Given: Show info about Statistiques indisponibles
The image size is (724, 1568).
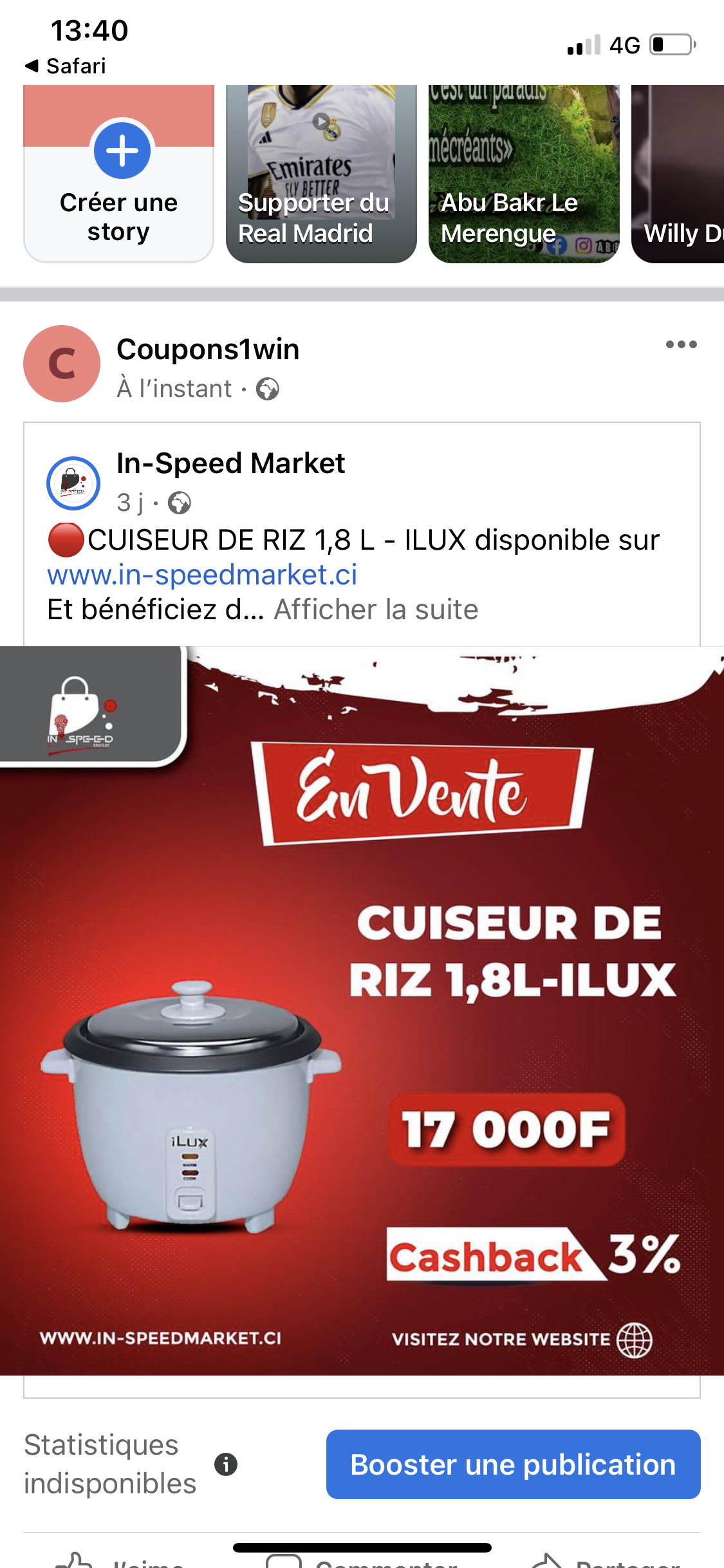Looking at the screenshot, I should point(226,1464).
